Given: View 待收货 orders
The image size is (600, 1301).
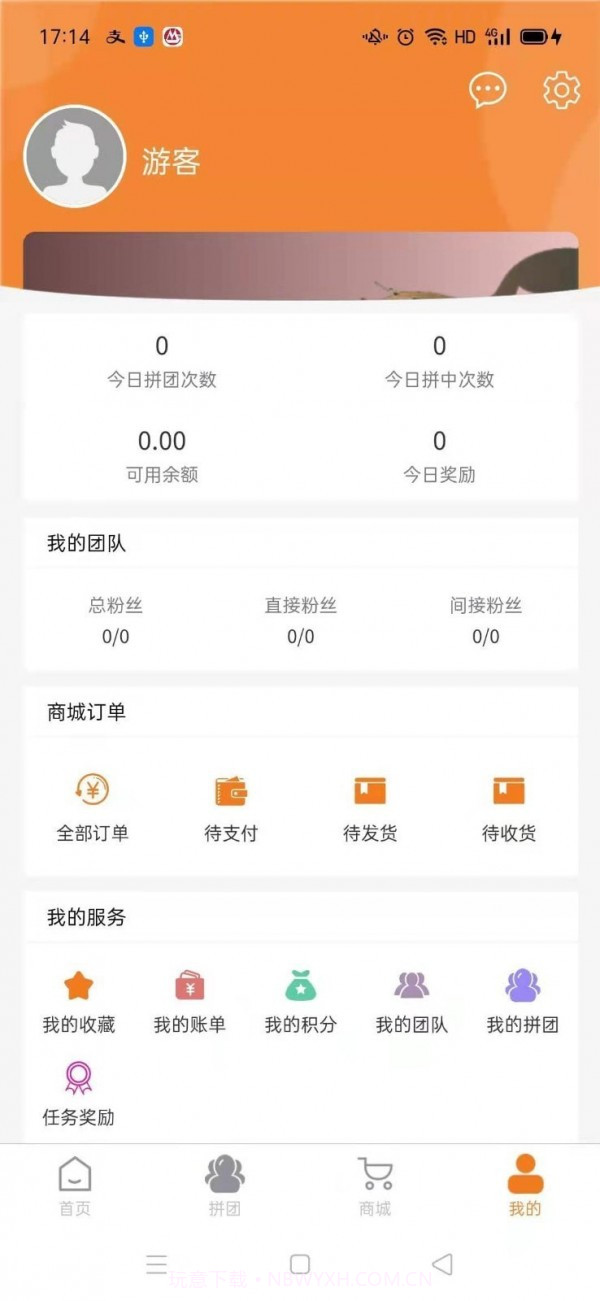Looking at the screenshot, I should (x=509, y=809).
